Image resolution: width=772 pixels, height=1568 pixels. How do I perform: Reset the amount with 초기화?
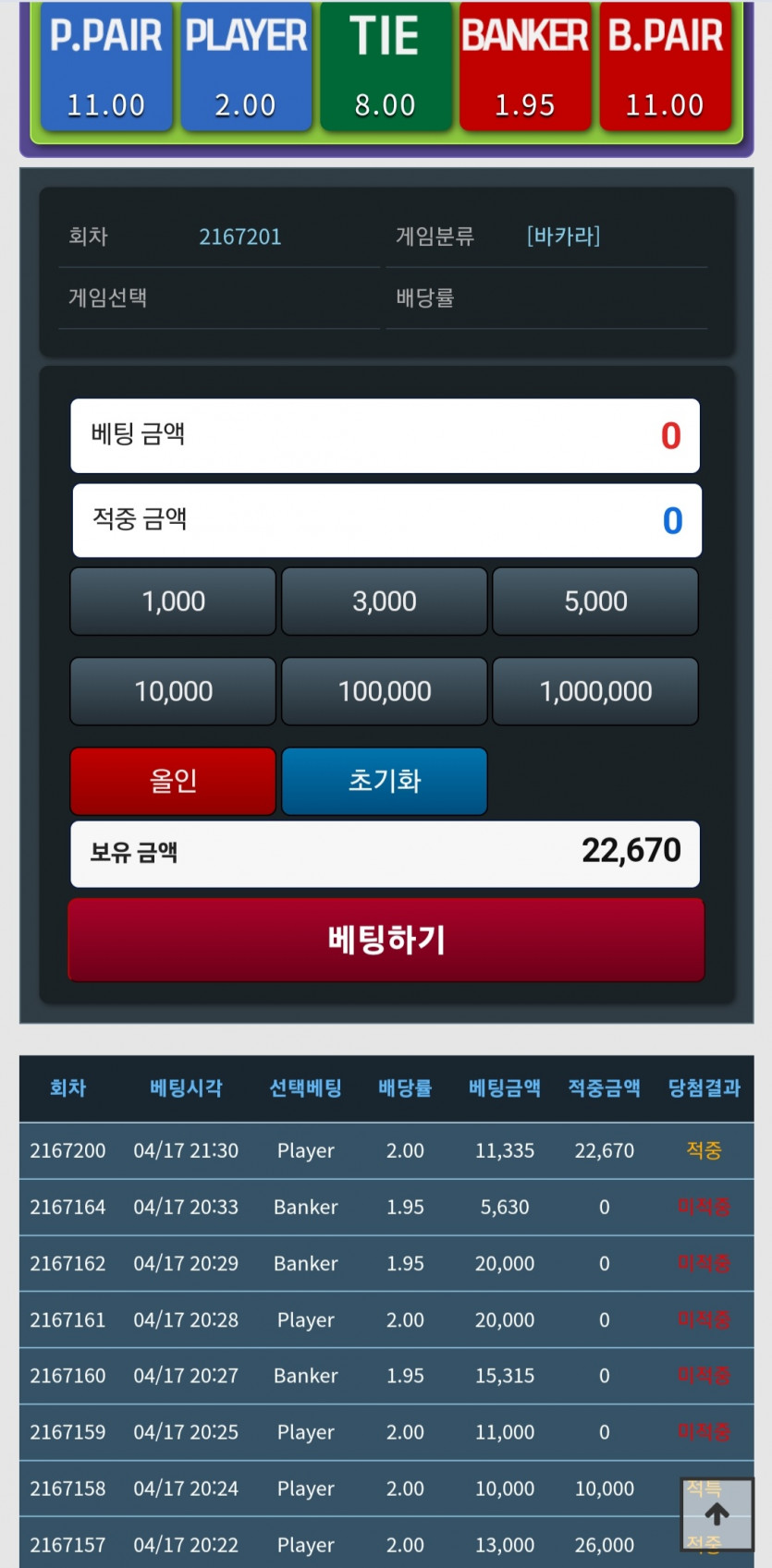(x=385, y=781)
